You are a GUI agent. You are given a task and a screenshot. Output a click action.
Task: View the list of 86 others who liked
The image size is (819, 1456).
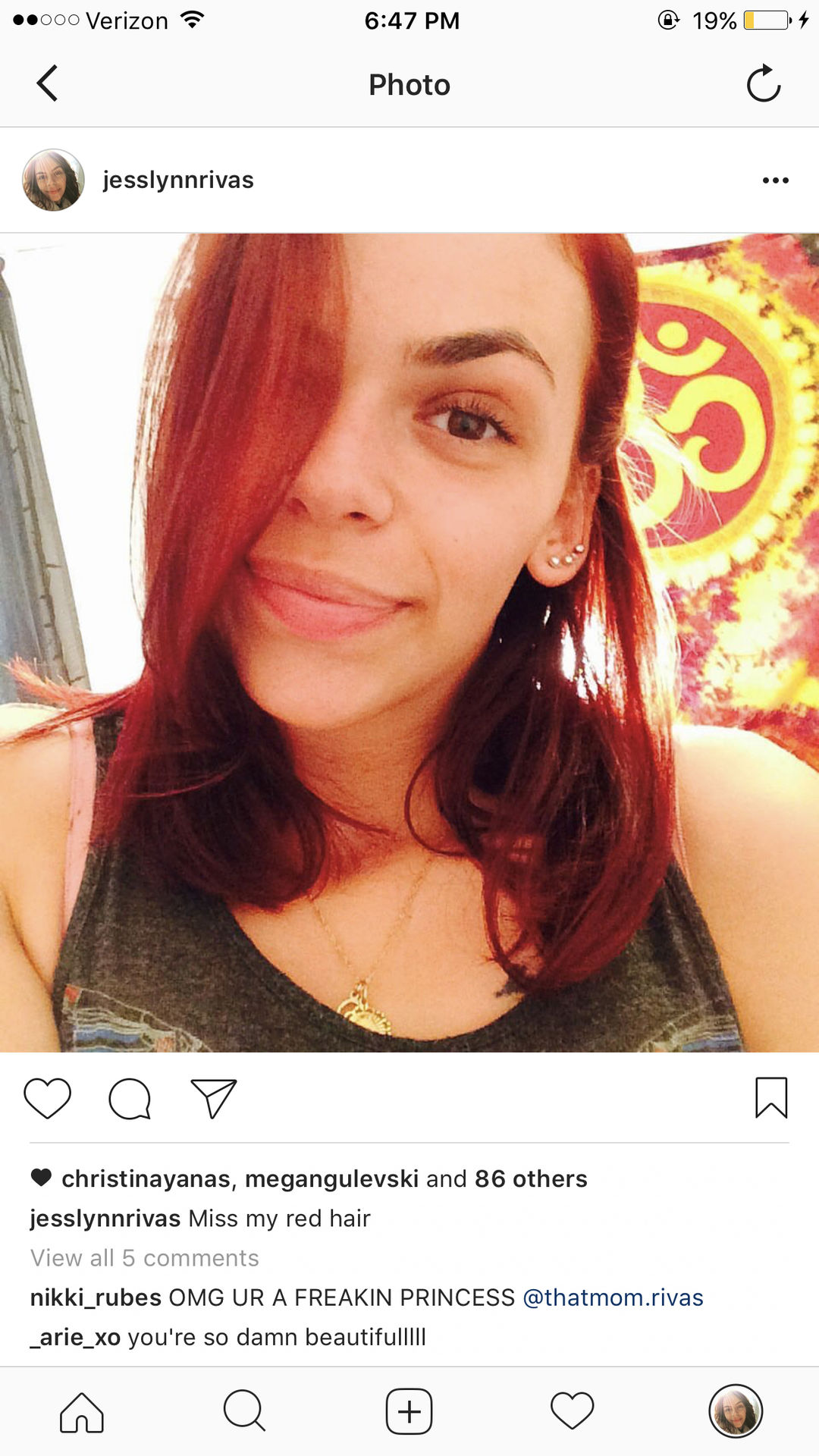click(x=531, y=1178)
